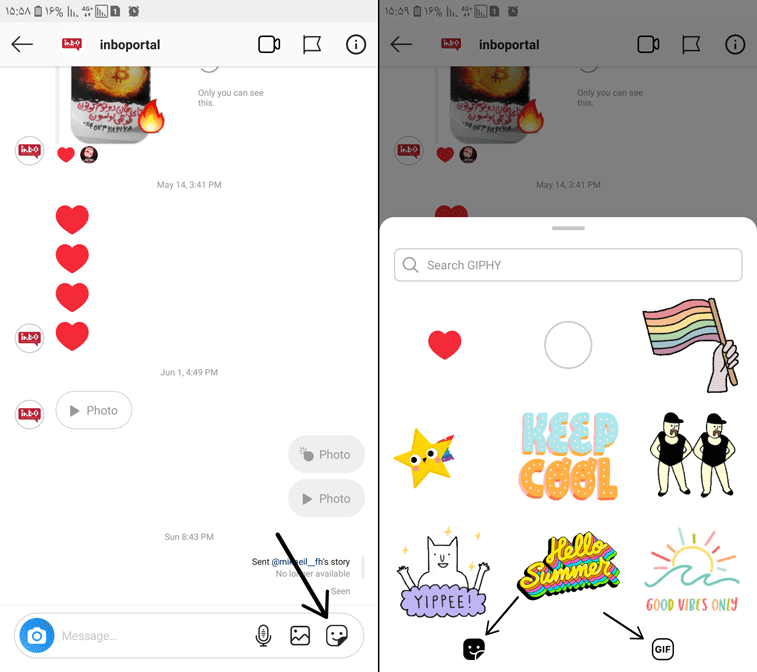Select the two dancing men sticker

click(691, 455)
